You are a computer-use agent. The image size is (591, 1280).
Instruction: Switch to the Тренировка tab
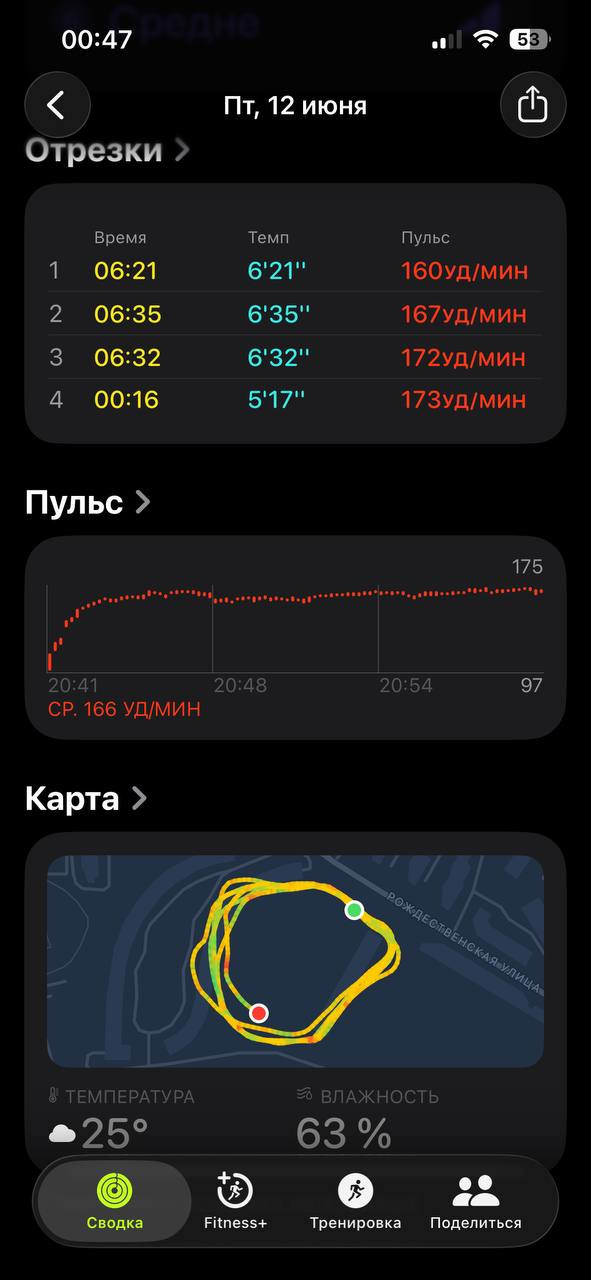pos(355,1201)
